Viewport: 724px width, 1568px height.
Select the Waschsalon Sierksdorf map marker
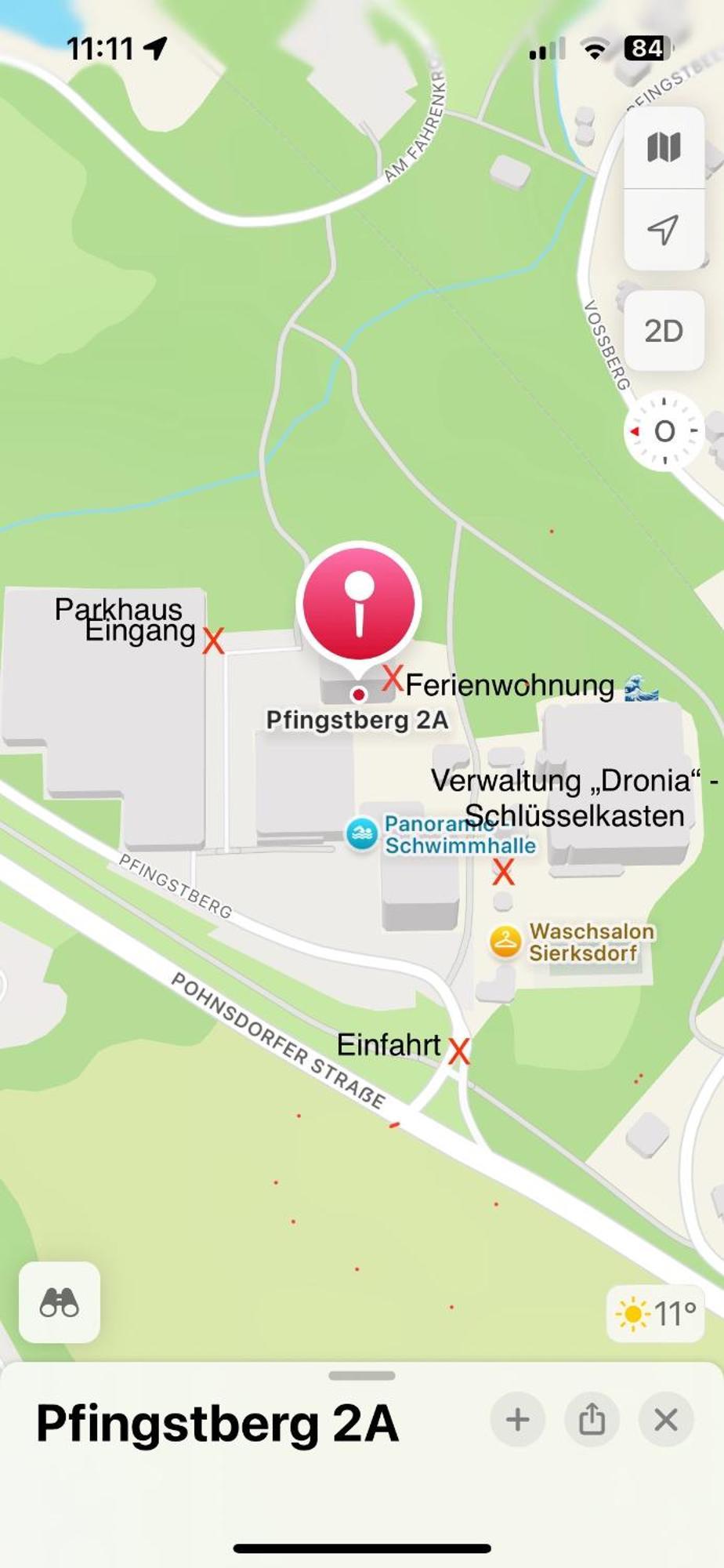click(505, 941)
